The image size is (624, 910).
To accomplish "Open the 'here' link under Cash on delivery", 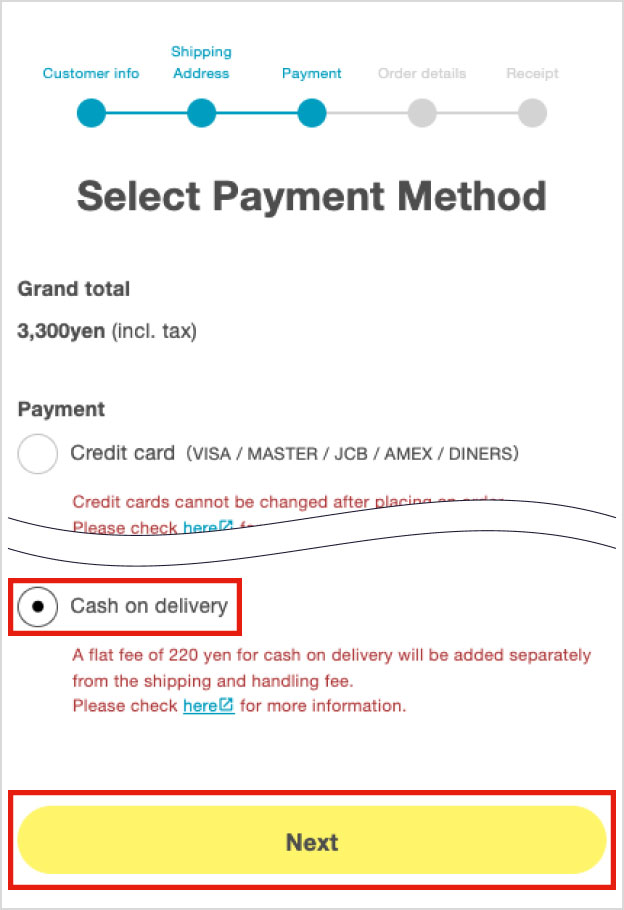I will point(207,705).
